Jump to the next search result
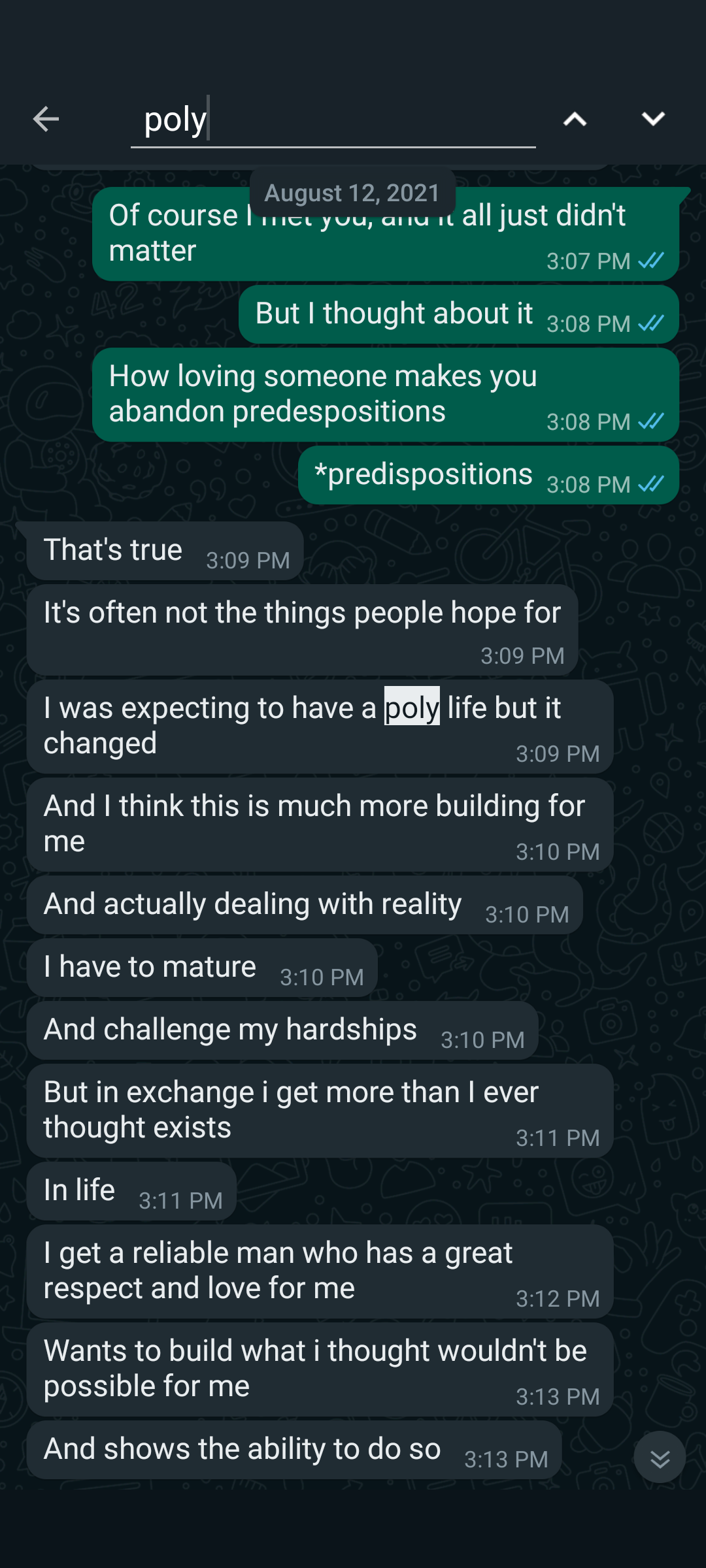The width and height of the screenshot is (706, 1568). tap(652, 119)
